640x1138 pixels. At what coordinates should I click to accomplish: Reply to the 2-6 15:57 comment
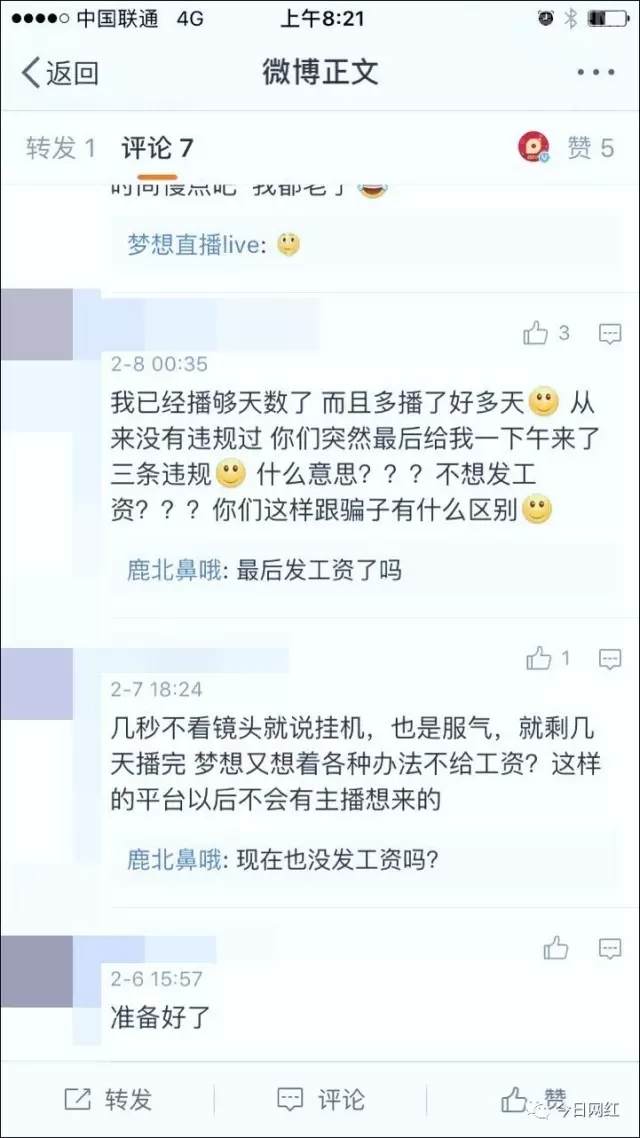610,949
